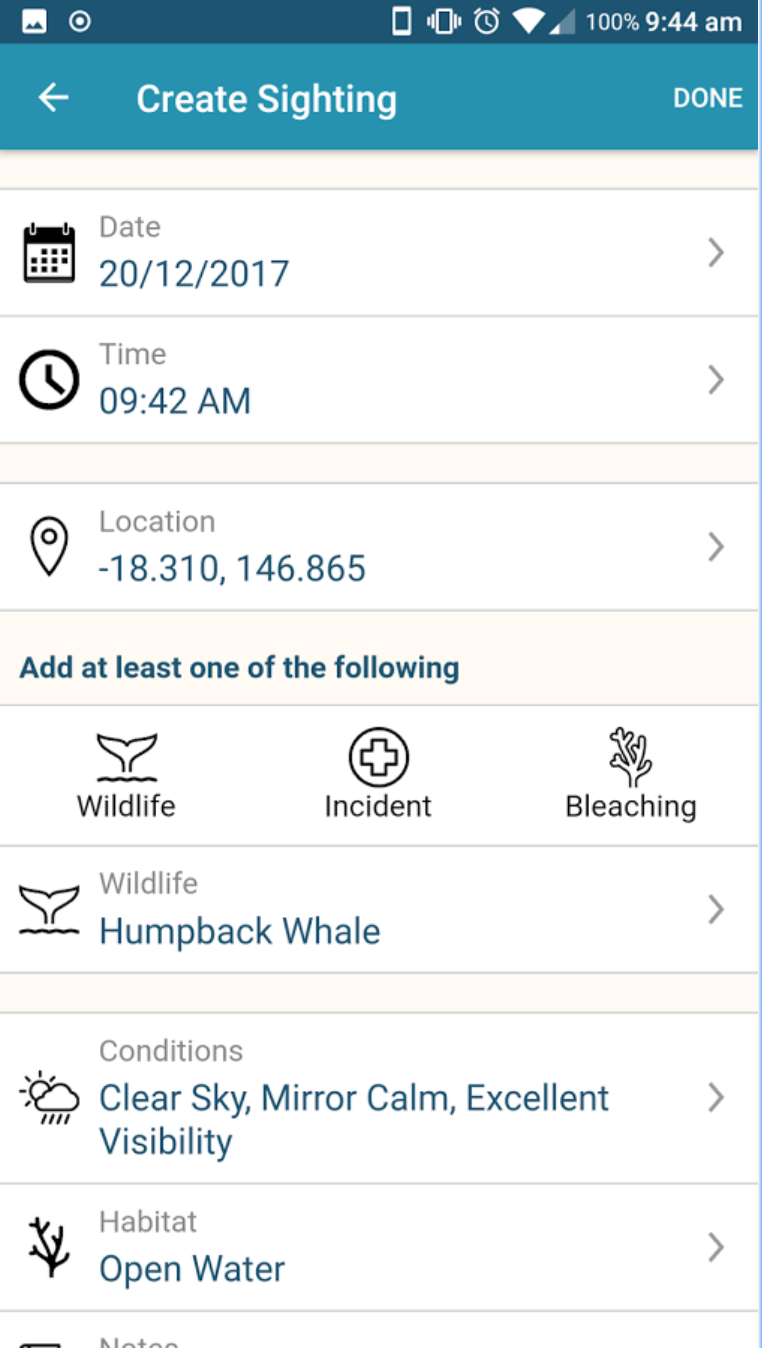Change the Time of 09:42 AM
Image resolution: width=762 pixels, height=1348 pixels.
(380, 380)
